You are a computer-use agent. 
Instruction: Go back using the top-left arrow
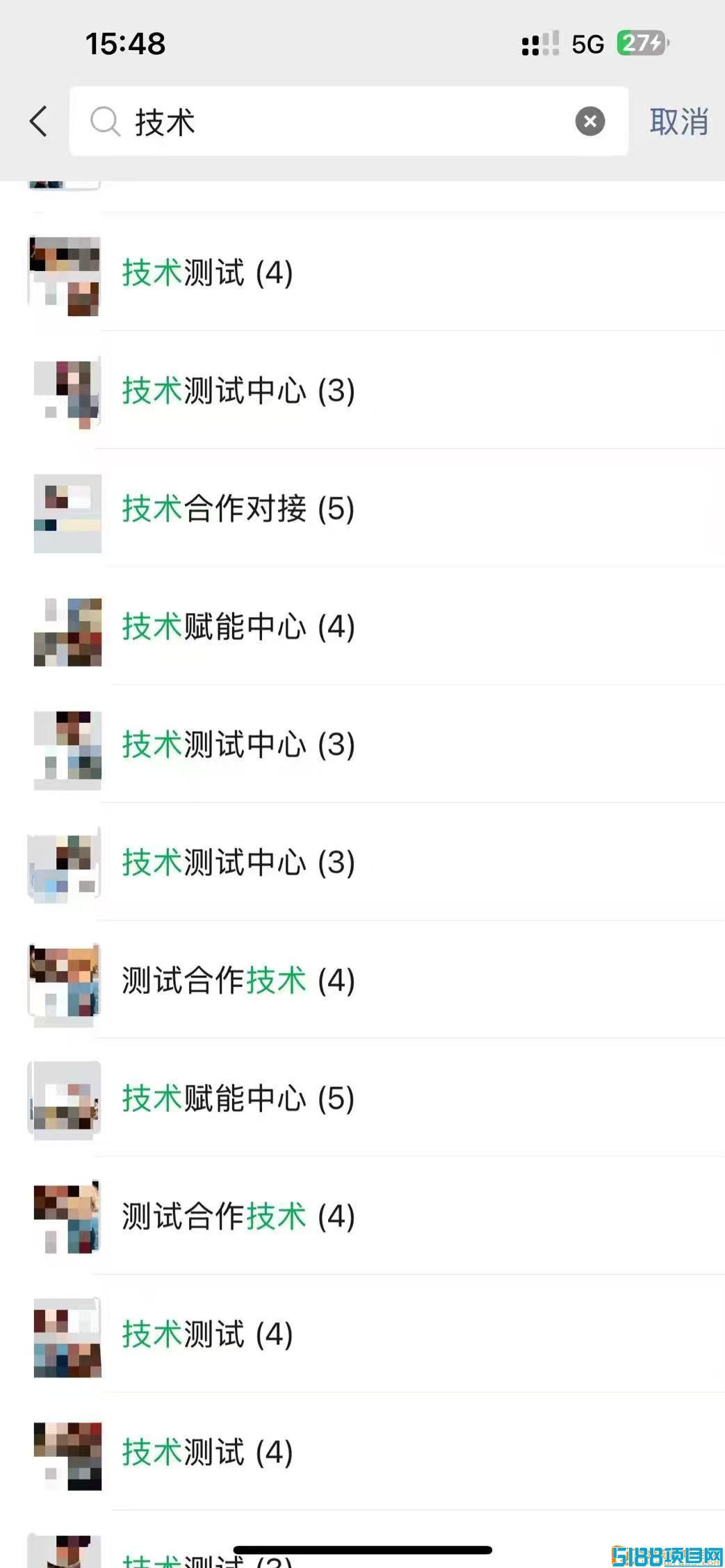(39, 122)
